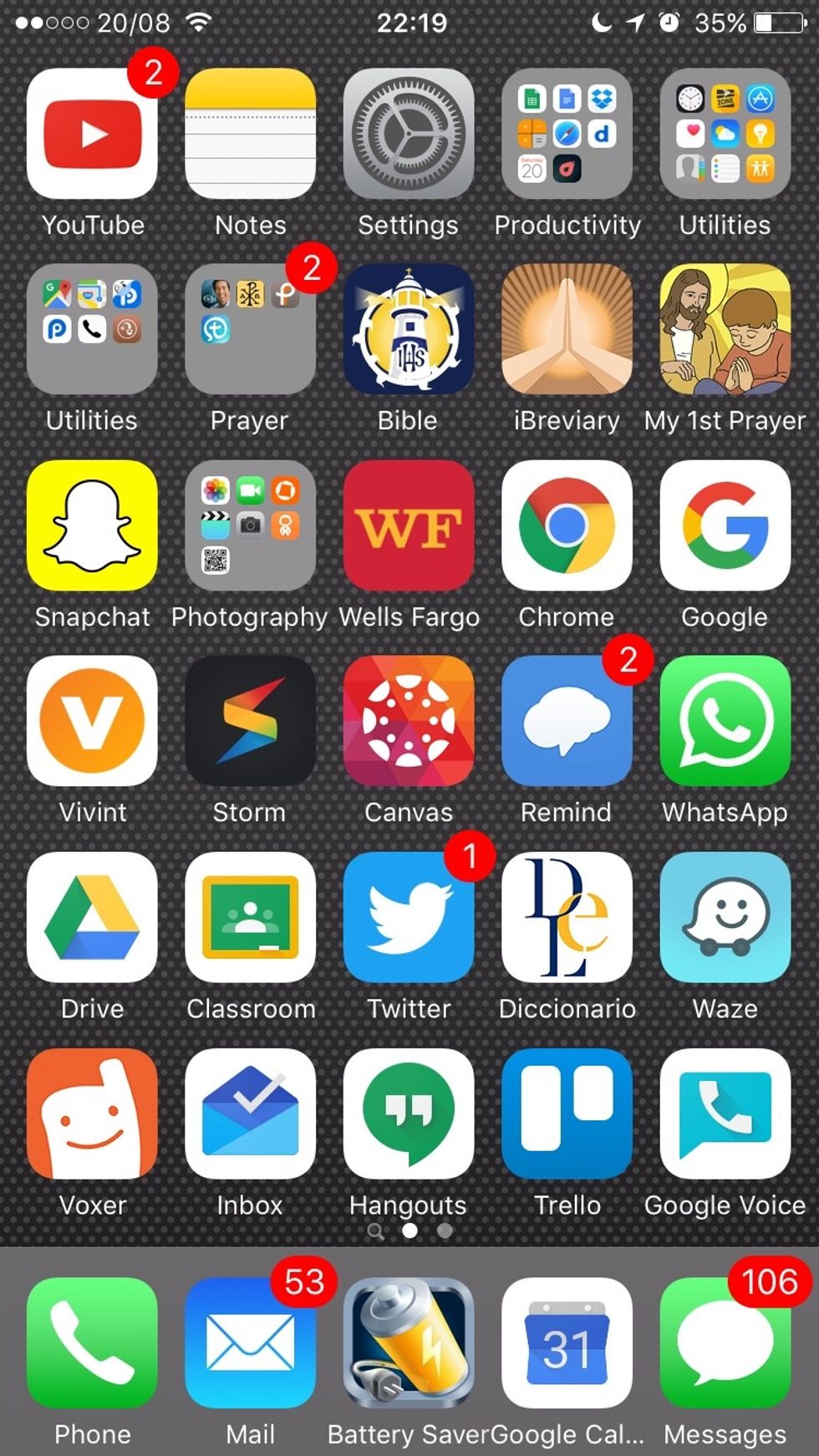Image resolution: width=819 pixels, height=1456 pixels.
Task: Tap the Phone app in dock
Action: [x=92, y=1342]
